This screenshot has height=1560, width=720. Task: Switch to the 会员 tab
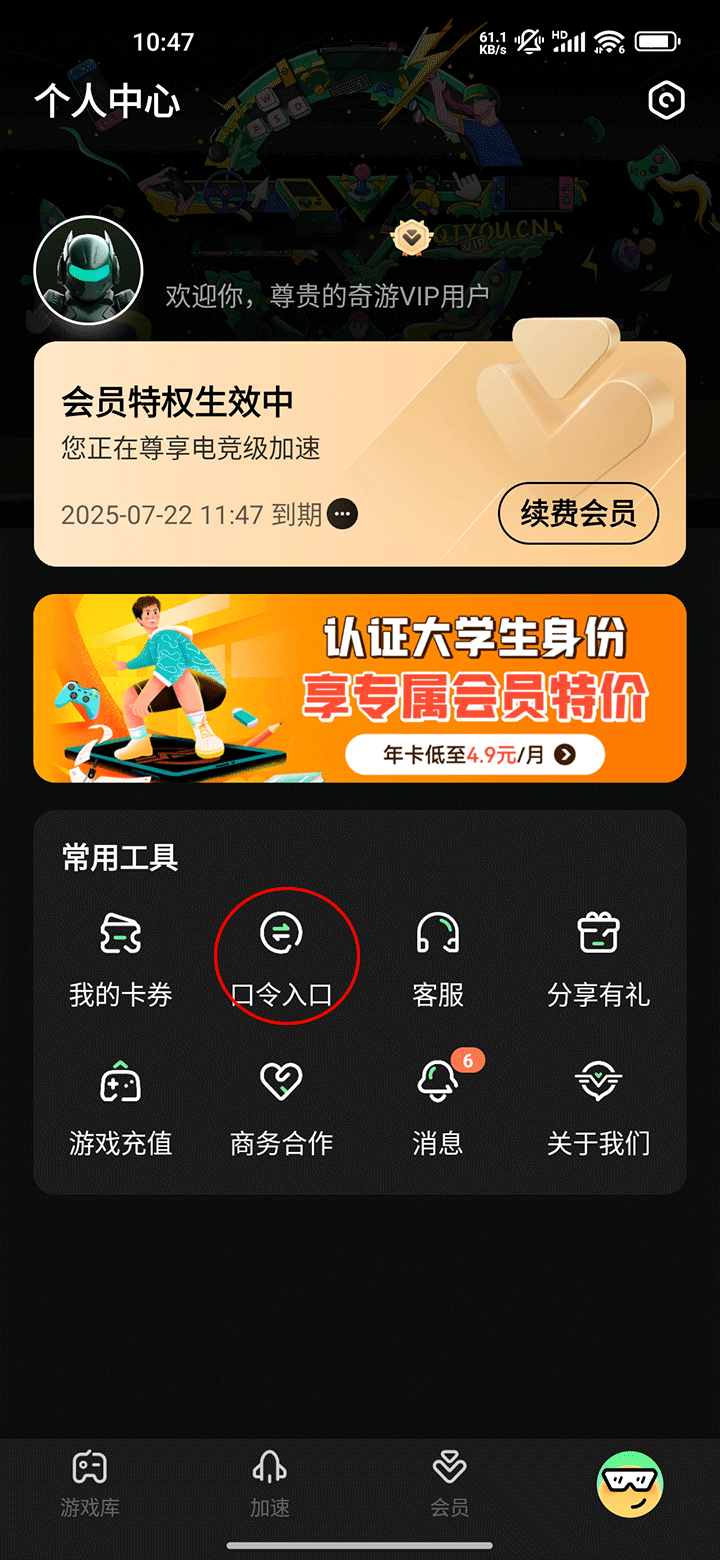[449, 1484]
